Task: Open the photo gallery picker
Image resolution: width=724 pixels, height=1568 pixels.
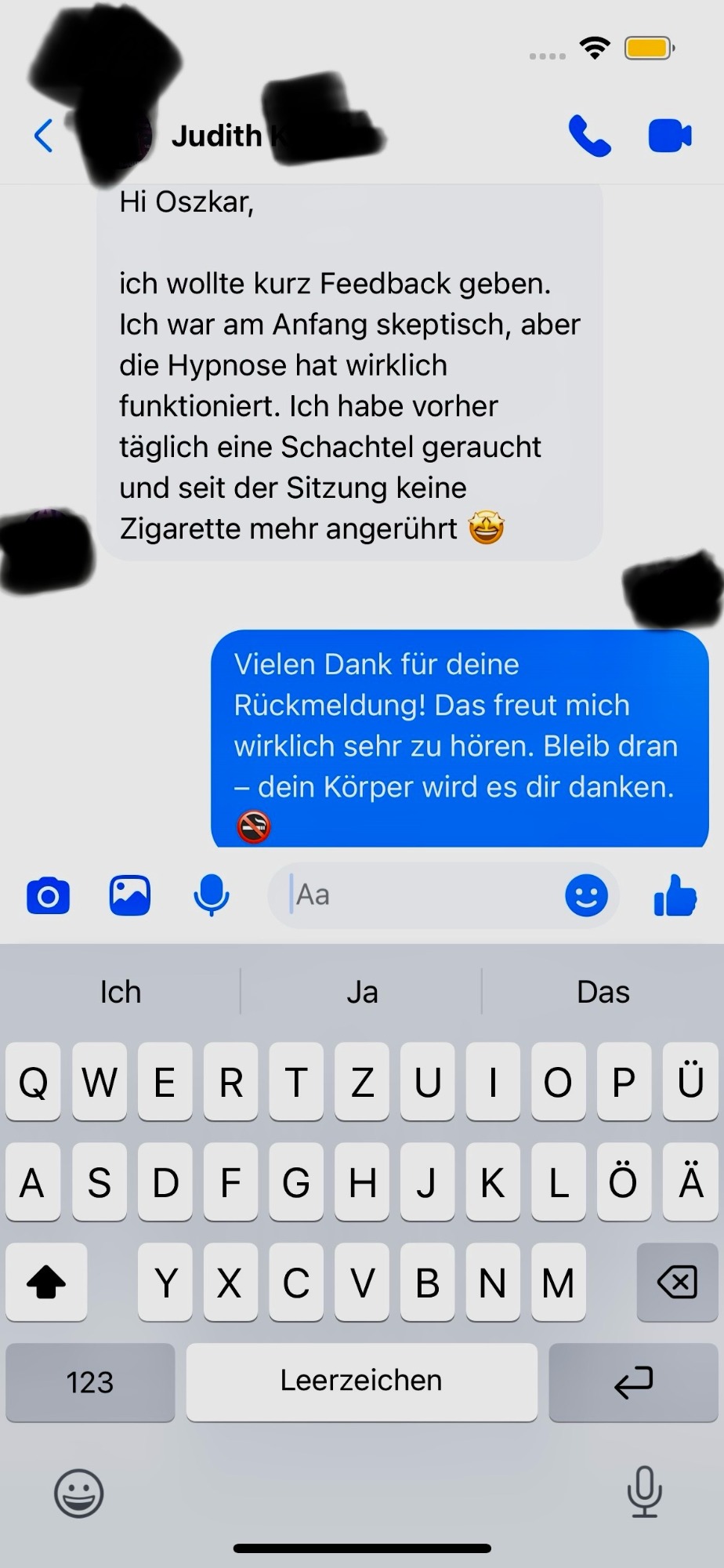Action: tap(129, 895)
